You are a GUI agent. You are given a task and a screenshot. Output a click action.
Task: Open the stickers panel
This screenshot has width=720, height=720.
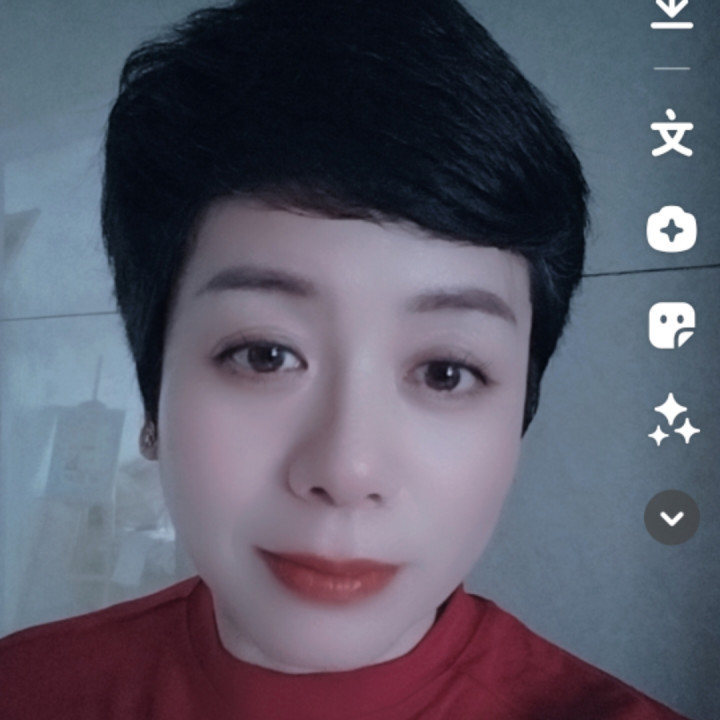672,326
